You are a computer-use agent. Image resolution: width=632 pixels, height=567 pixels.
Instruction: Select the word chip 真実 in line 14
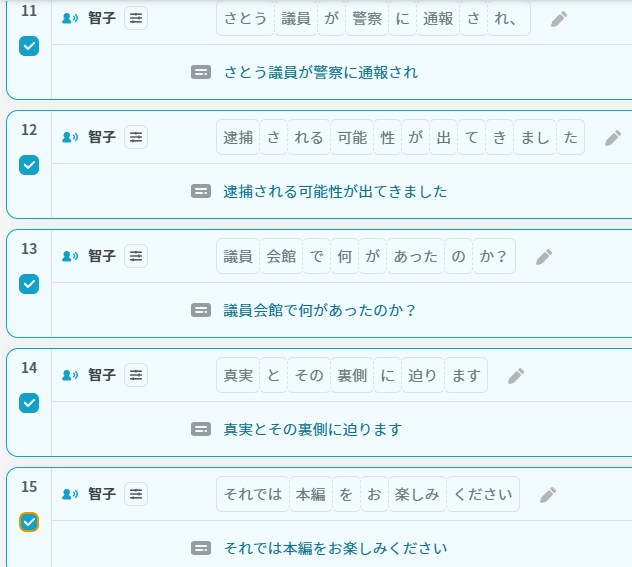pos(238,376)
